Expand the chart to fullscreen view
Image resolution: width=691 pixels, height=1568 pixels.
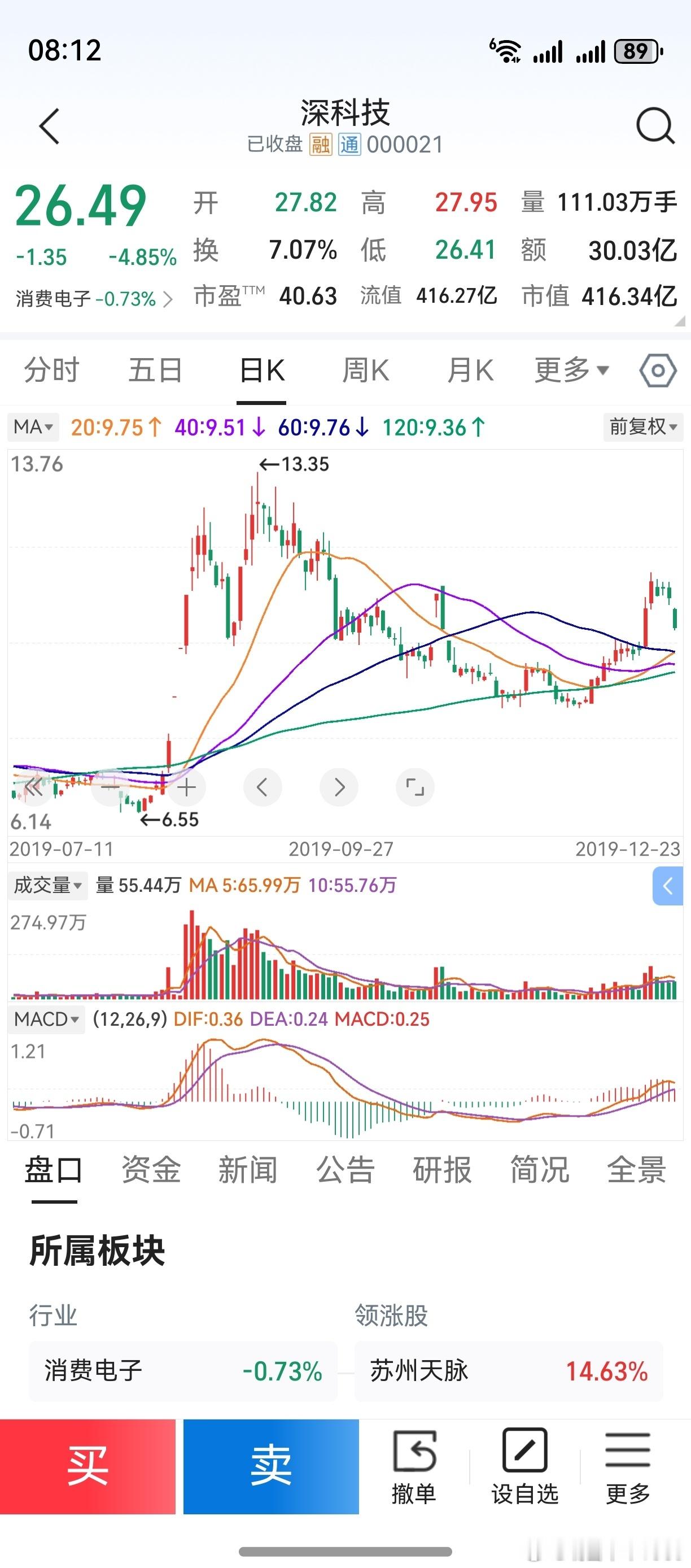pos(415,786)
